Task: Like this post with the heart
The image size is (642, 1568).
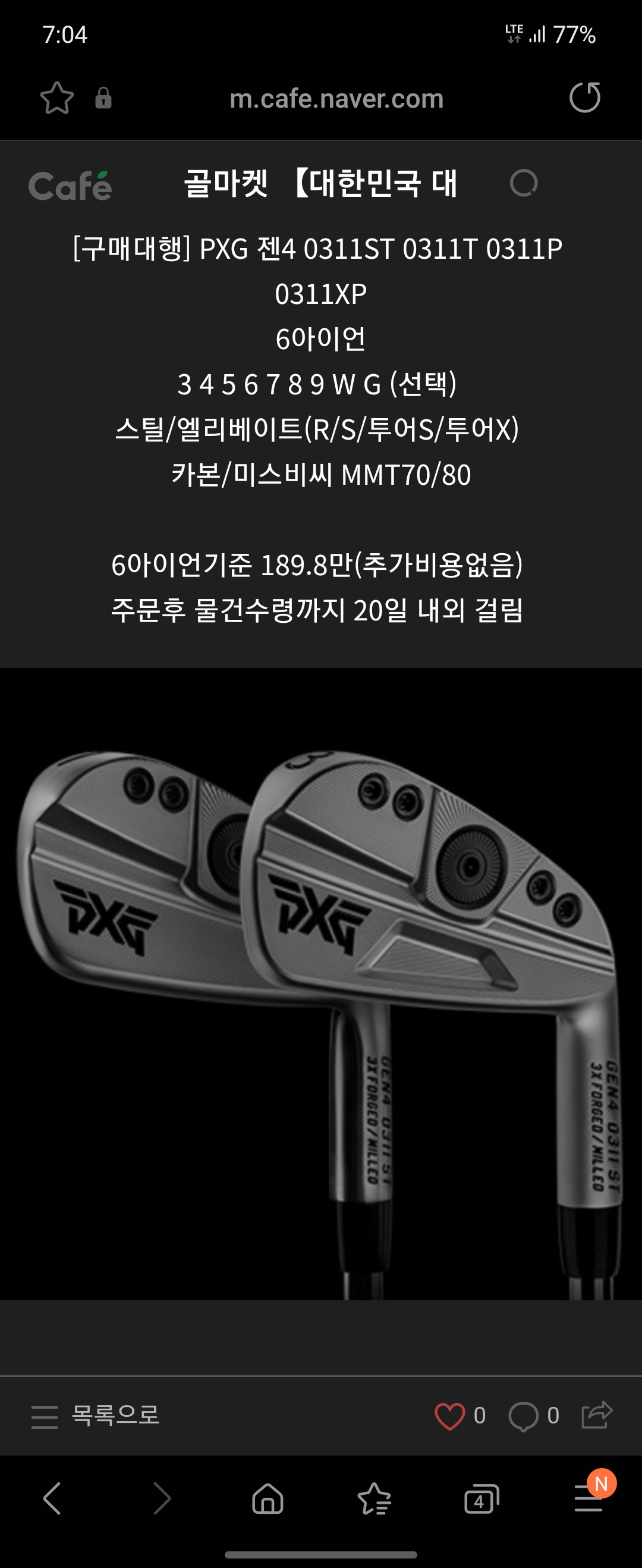Action: 450,1416
